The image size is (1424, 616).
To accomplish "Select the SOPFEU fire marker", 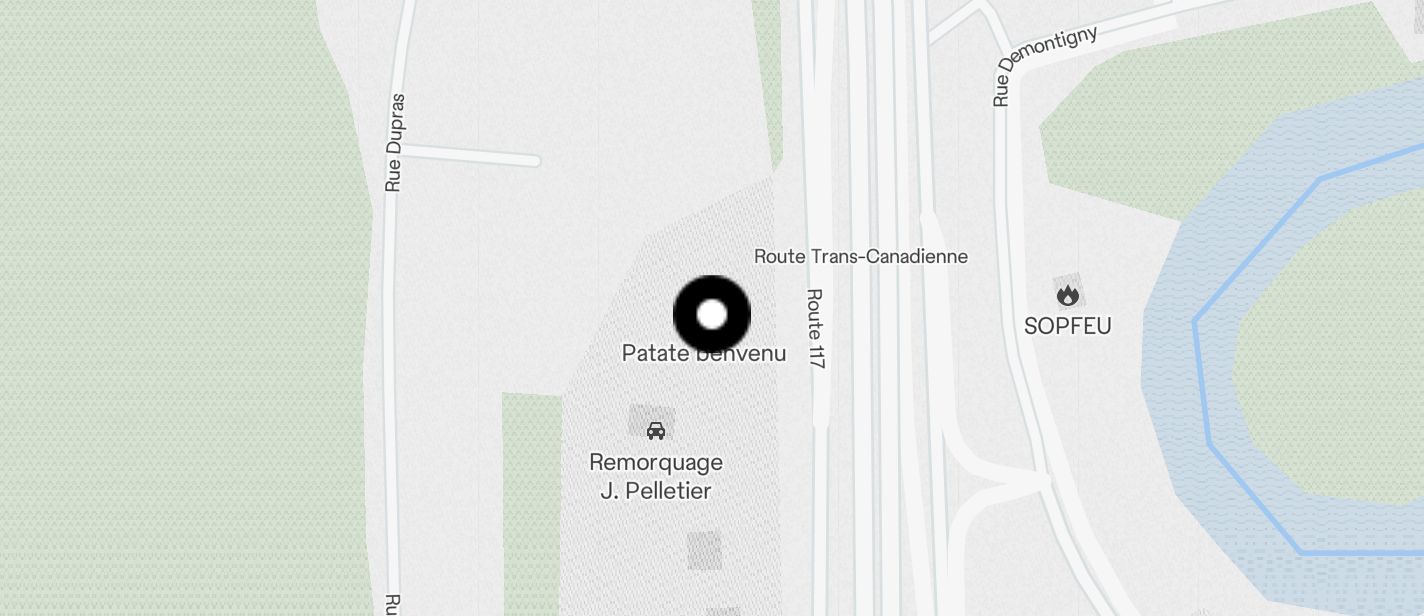I will coord(1067,294).
